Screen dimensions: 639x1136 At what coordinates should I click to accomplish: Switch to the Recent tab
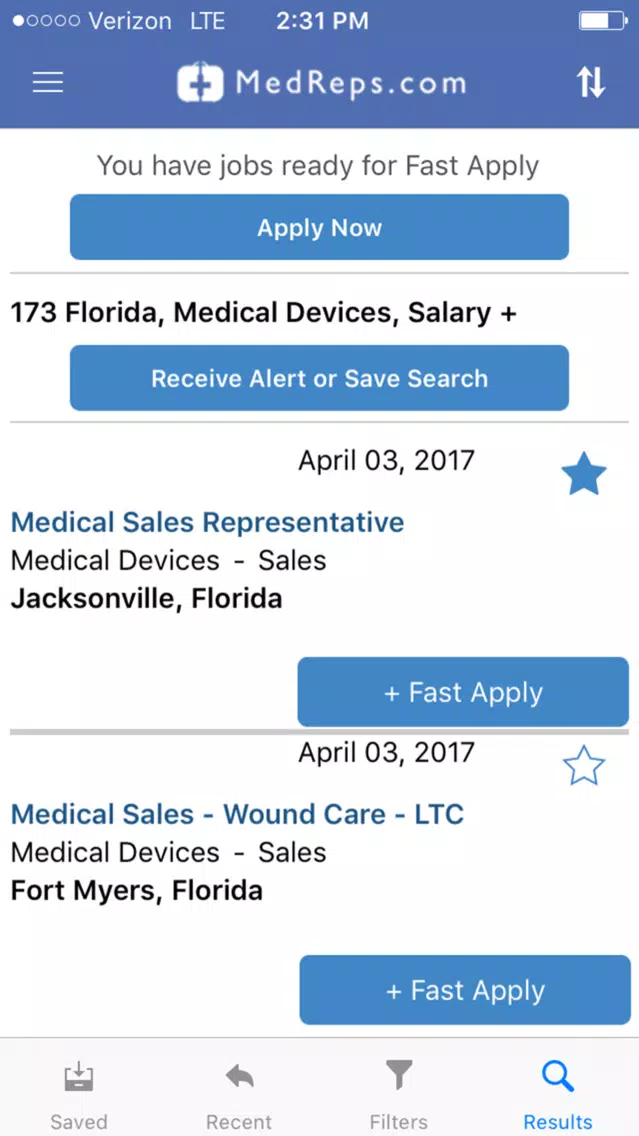tap(239, 1095)
